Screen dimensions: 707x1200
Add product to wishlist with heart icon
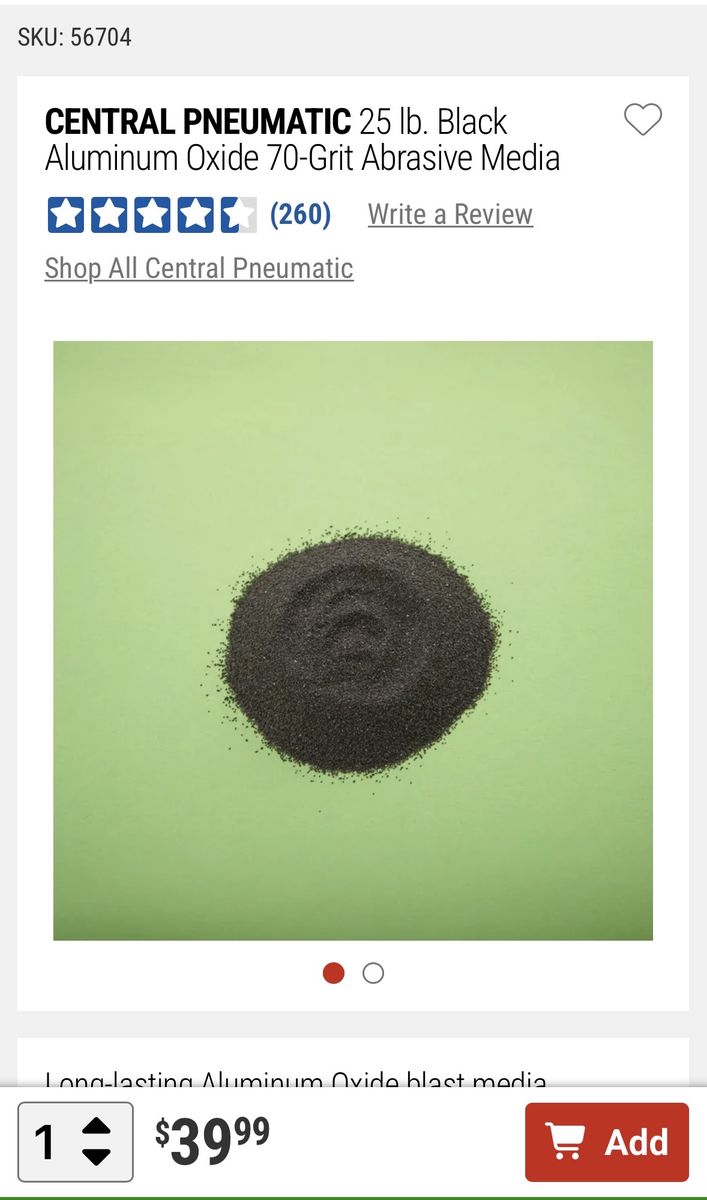click(x=642, y=120)
